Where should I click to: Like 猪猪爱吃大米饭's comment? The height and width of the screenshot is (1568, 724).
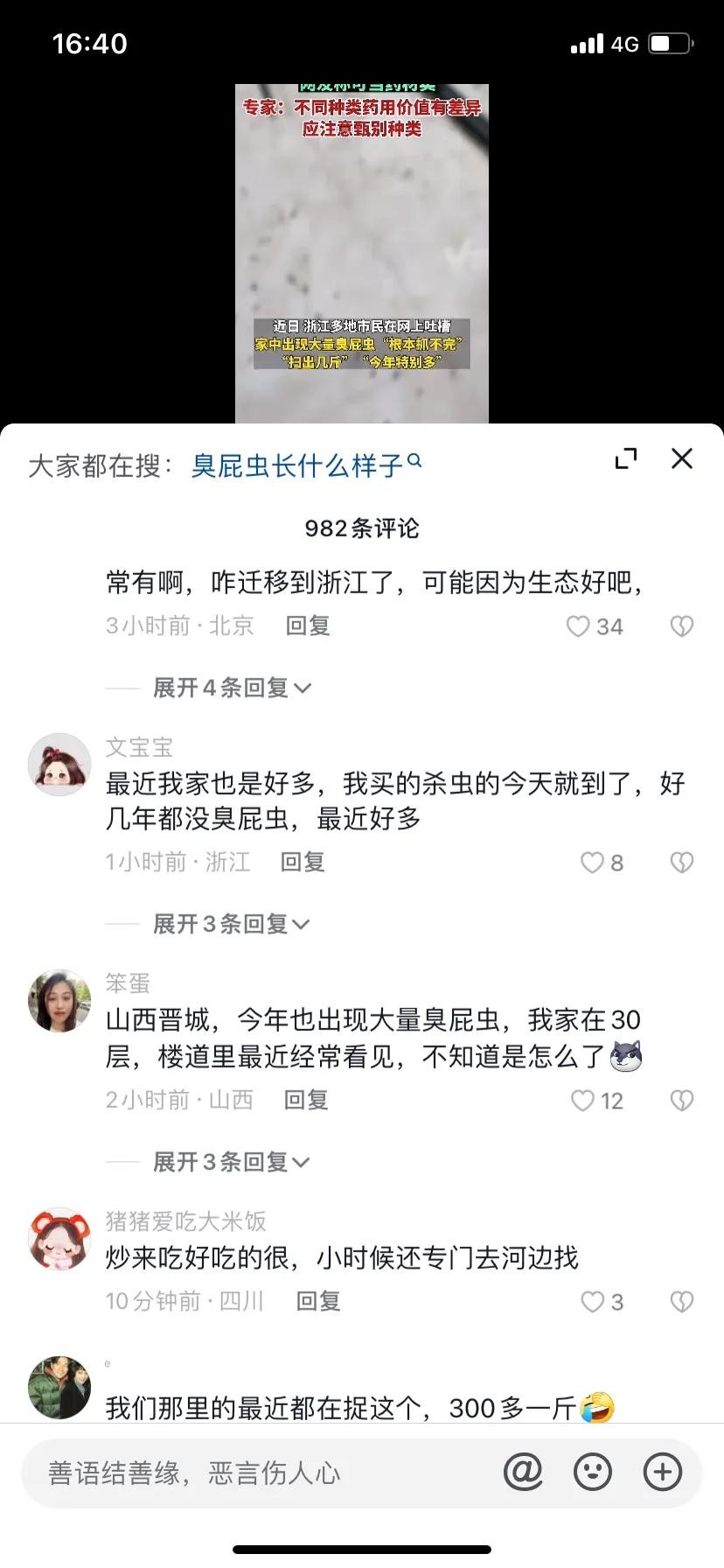coord(593,1302)
